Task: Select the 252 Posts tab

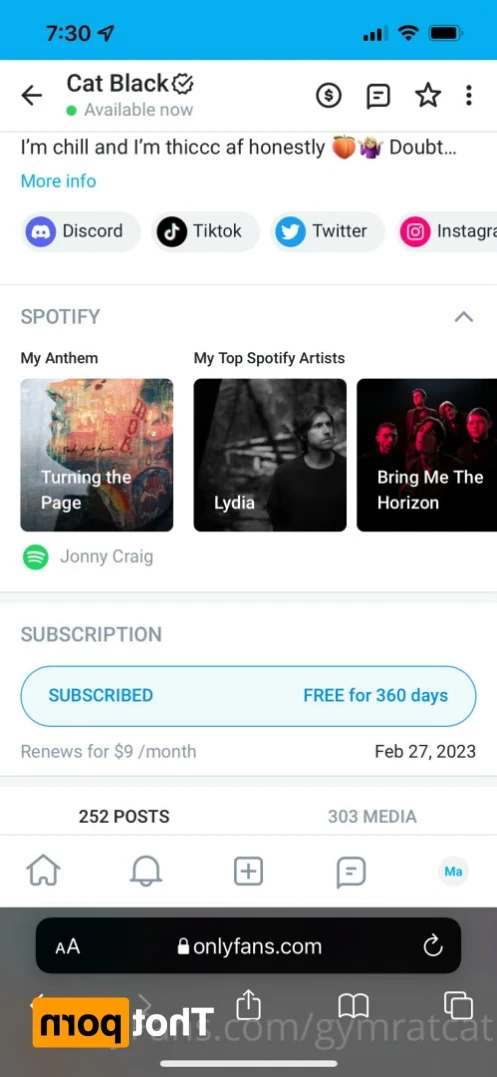Action: (x=124, y=817)
